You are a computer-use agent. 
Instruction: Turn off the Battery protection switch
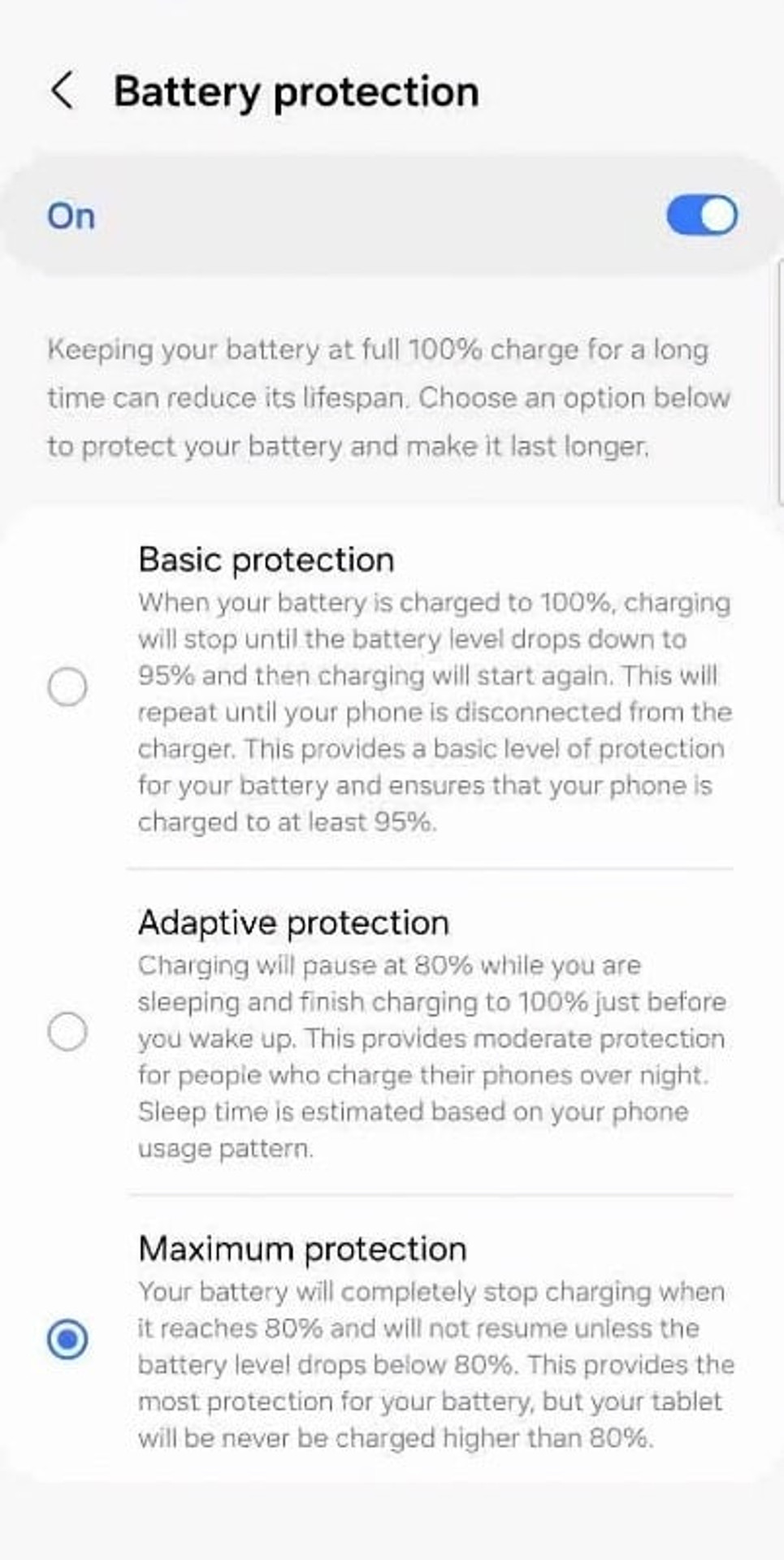[x=702, y=216]
